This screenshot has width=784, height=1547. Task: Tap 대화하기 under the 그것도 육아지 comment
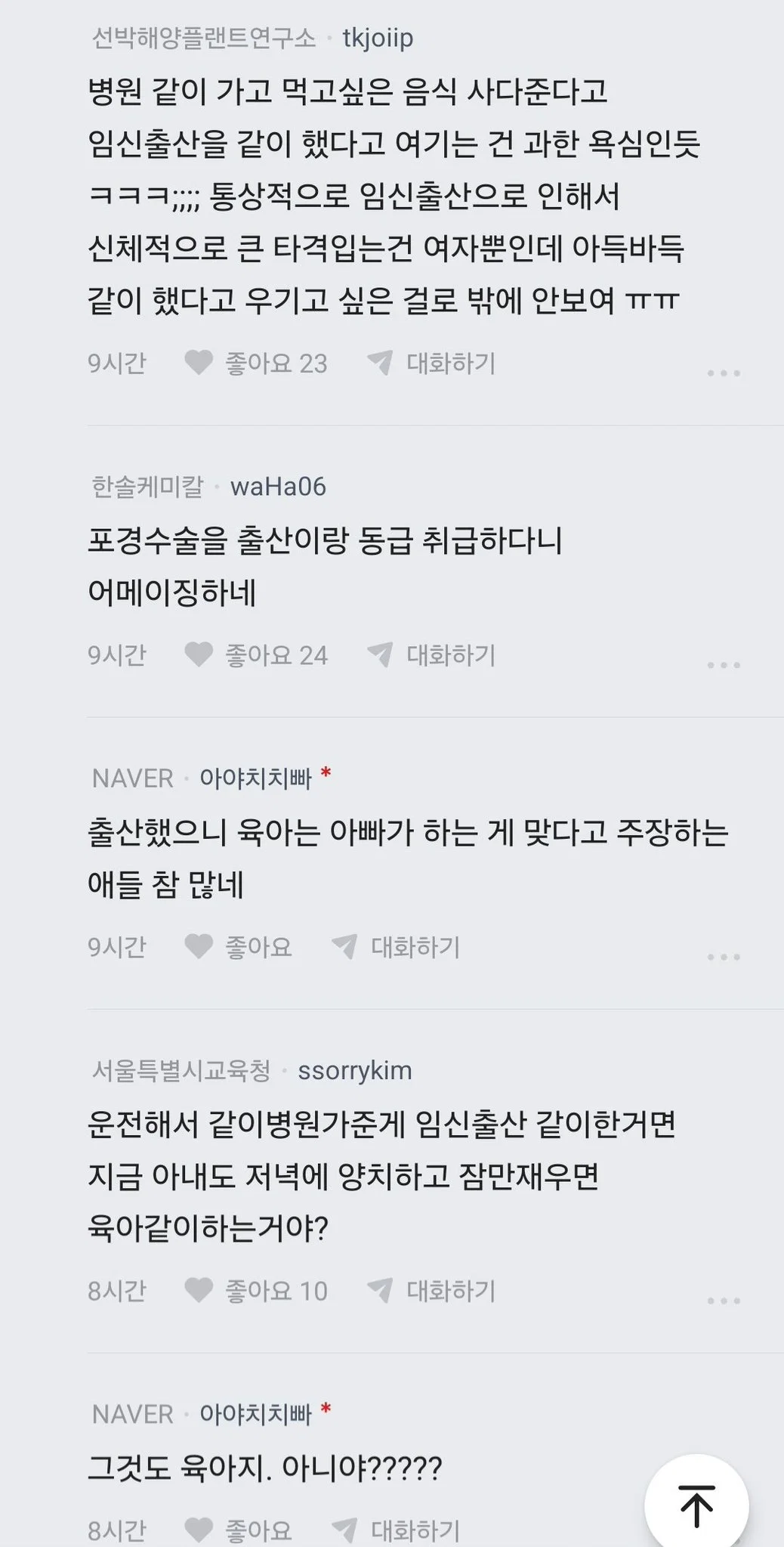click(x=396, y=1530)
